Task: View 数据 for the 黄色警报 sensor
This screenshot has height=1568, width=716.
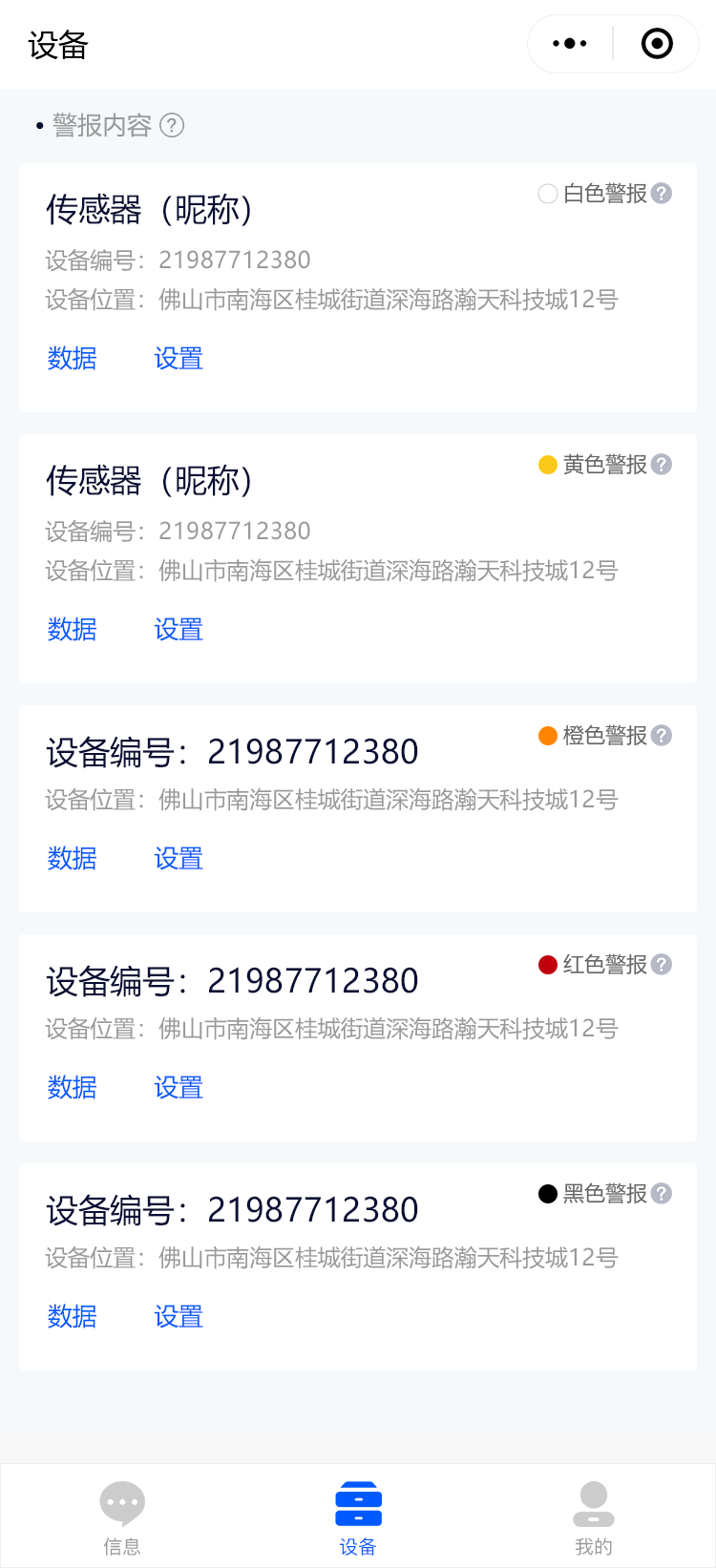Action: [x=73, y=630]
